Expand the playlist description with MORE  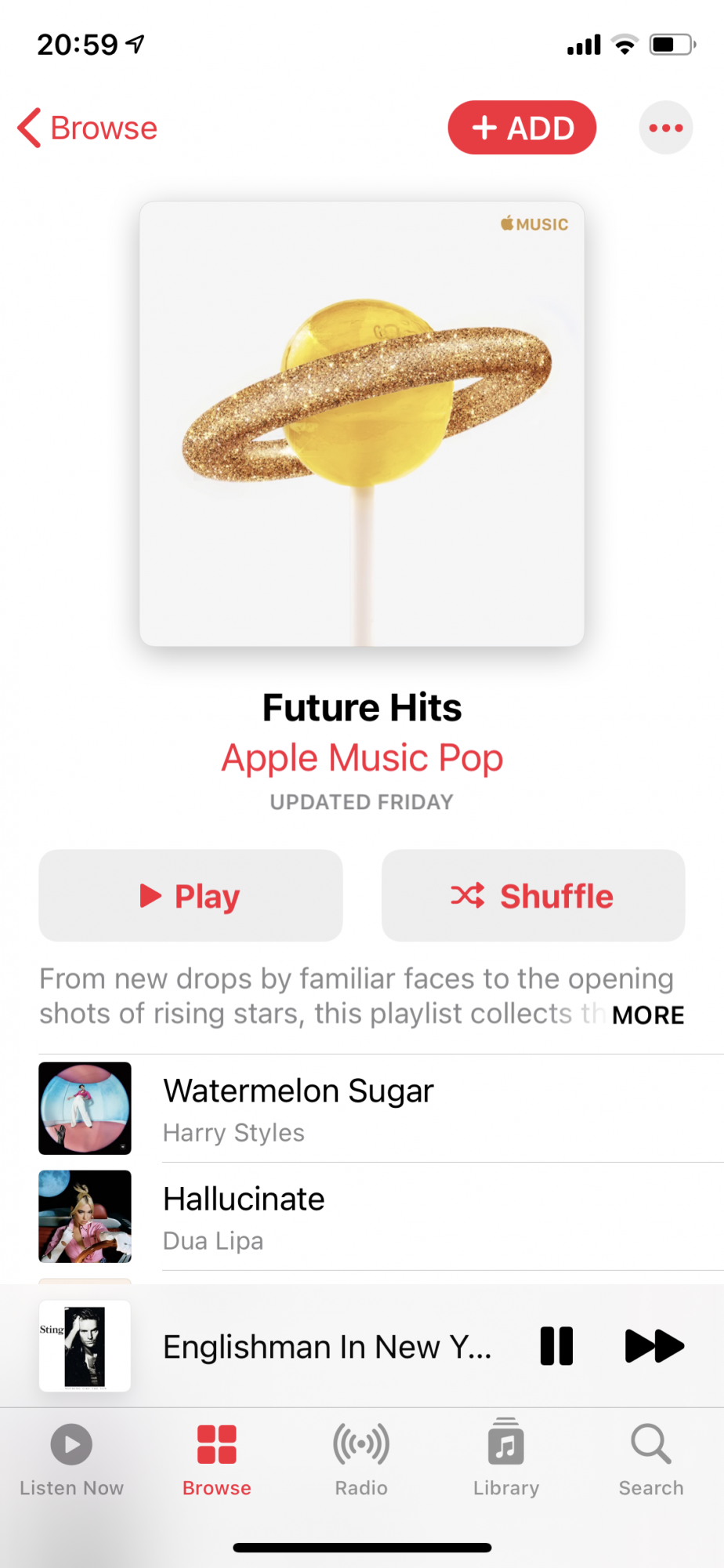click(x=648, y=1015)
